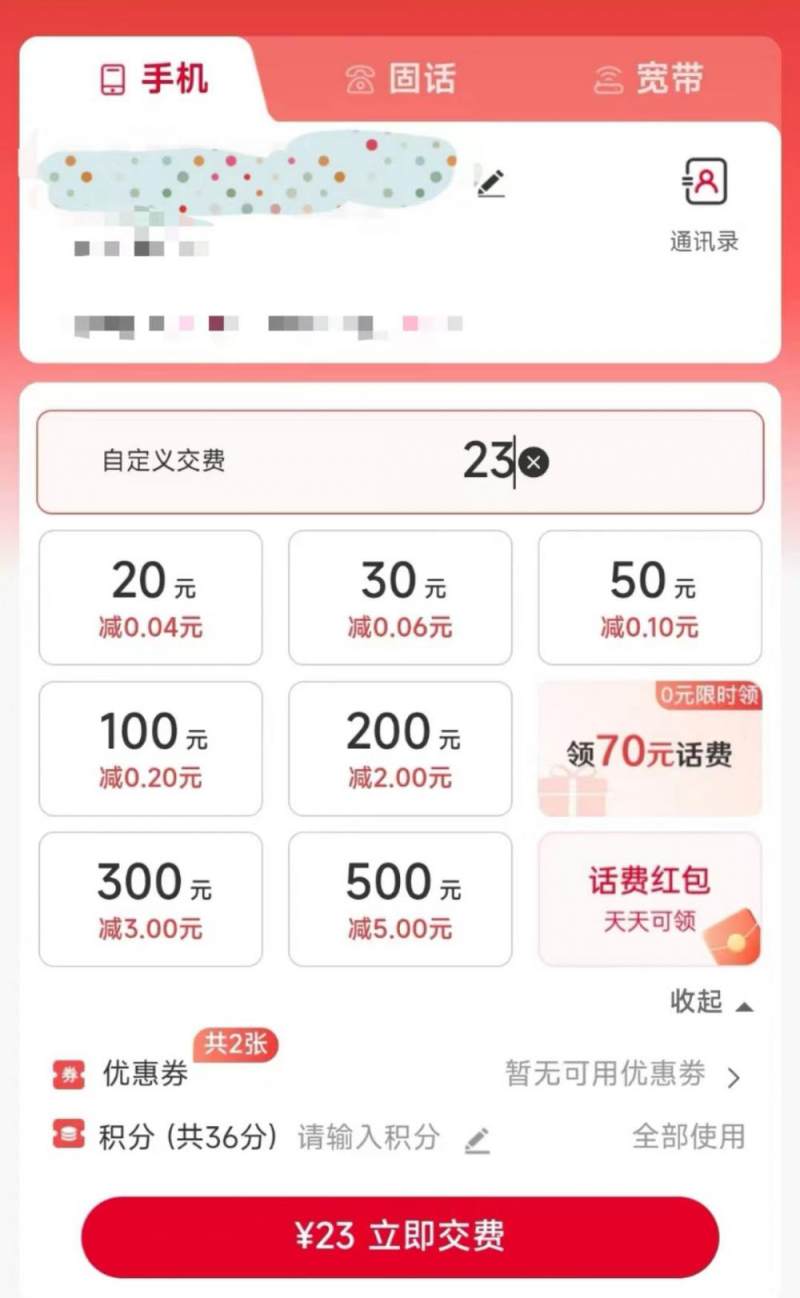Edit the phone number with pencil icon
The height and width of the screenshot is (1298, 800).
point(491,183)
